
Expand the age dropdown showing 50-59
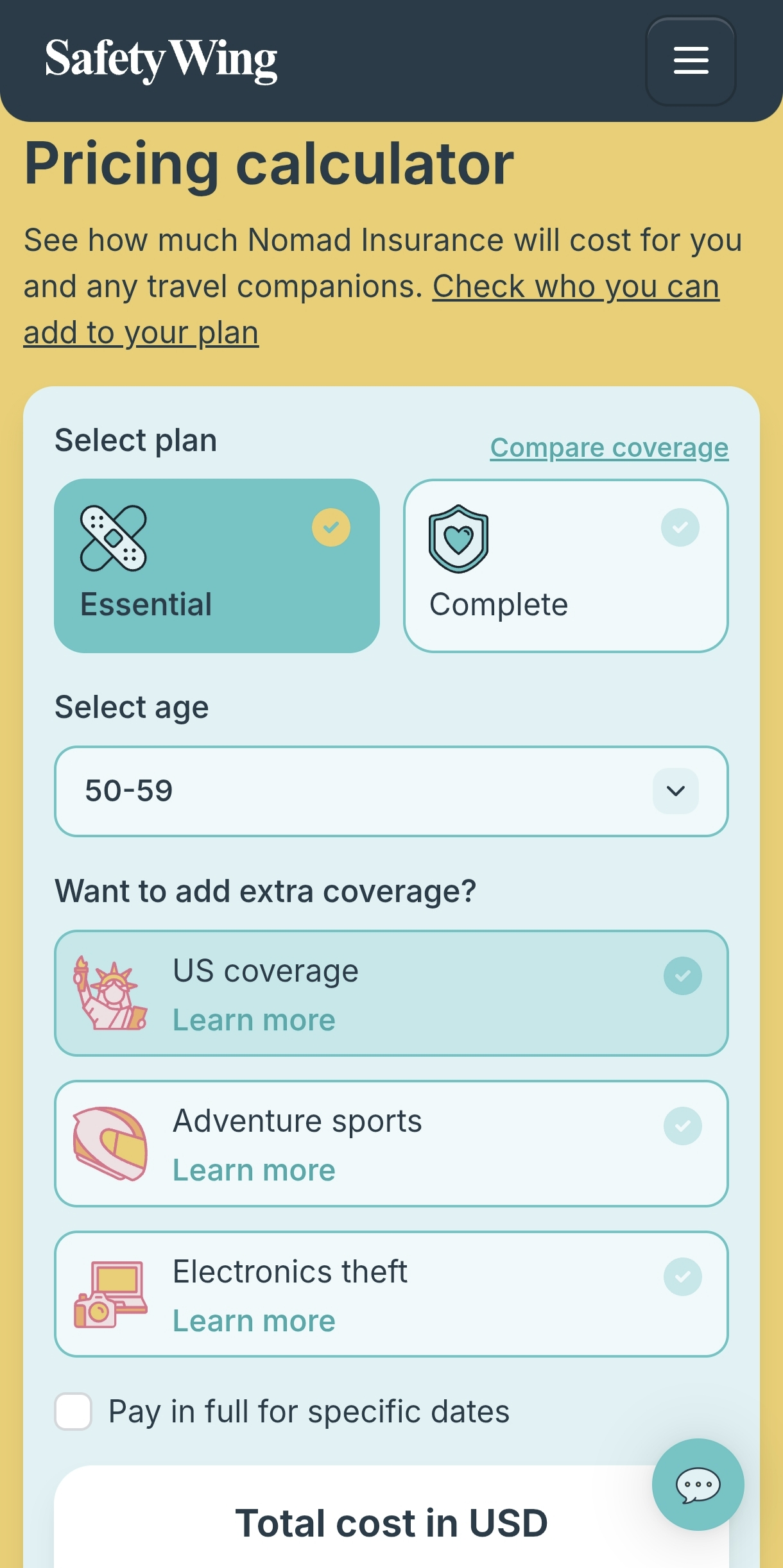(x=391, y=791)
